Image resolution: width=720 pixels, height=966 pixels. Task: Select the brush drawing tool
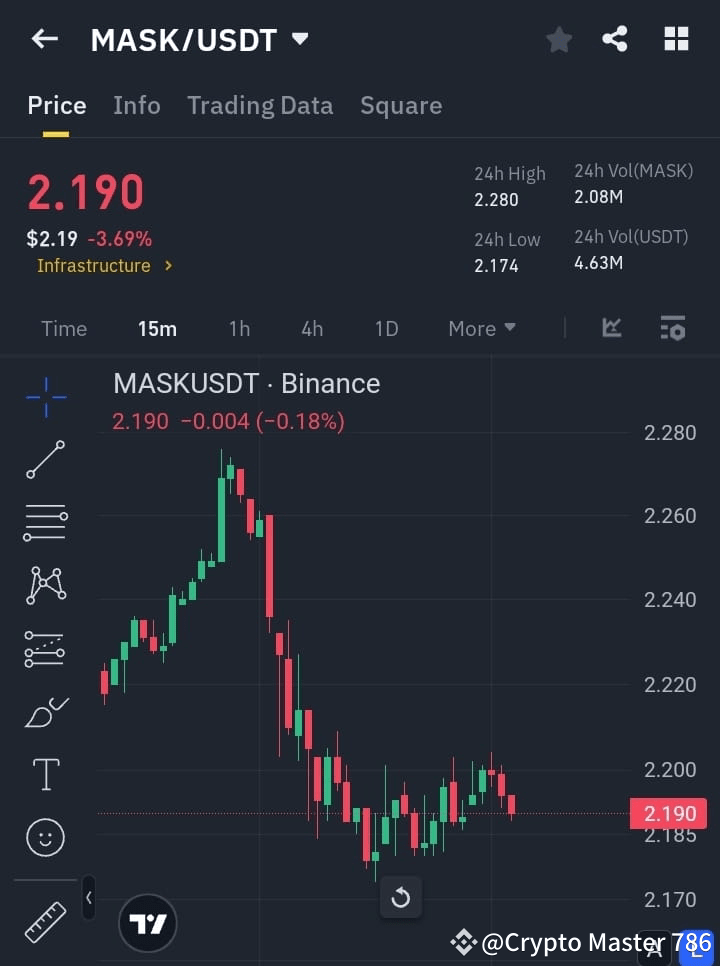(45, 711)
